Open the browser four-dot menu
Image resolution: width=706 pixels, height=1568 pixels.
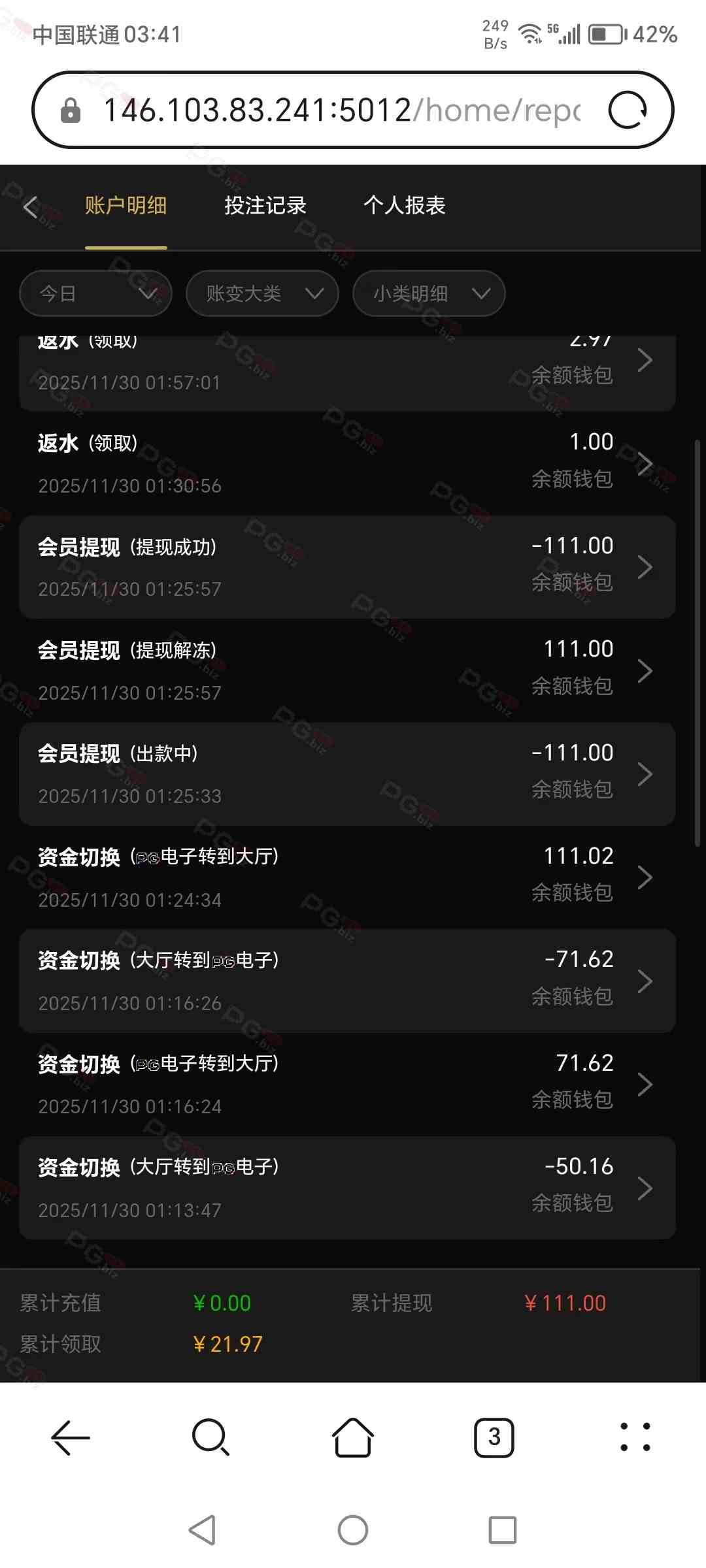pyautogui.click(x=635, y=1437)
